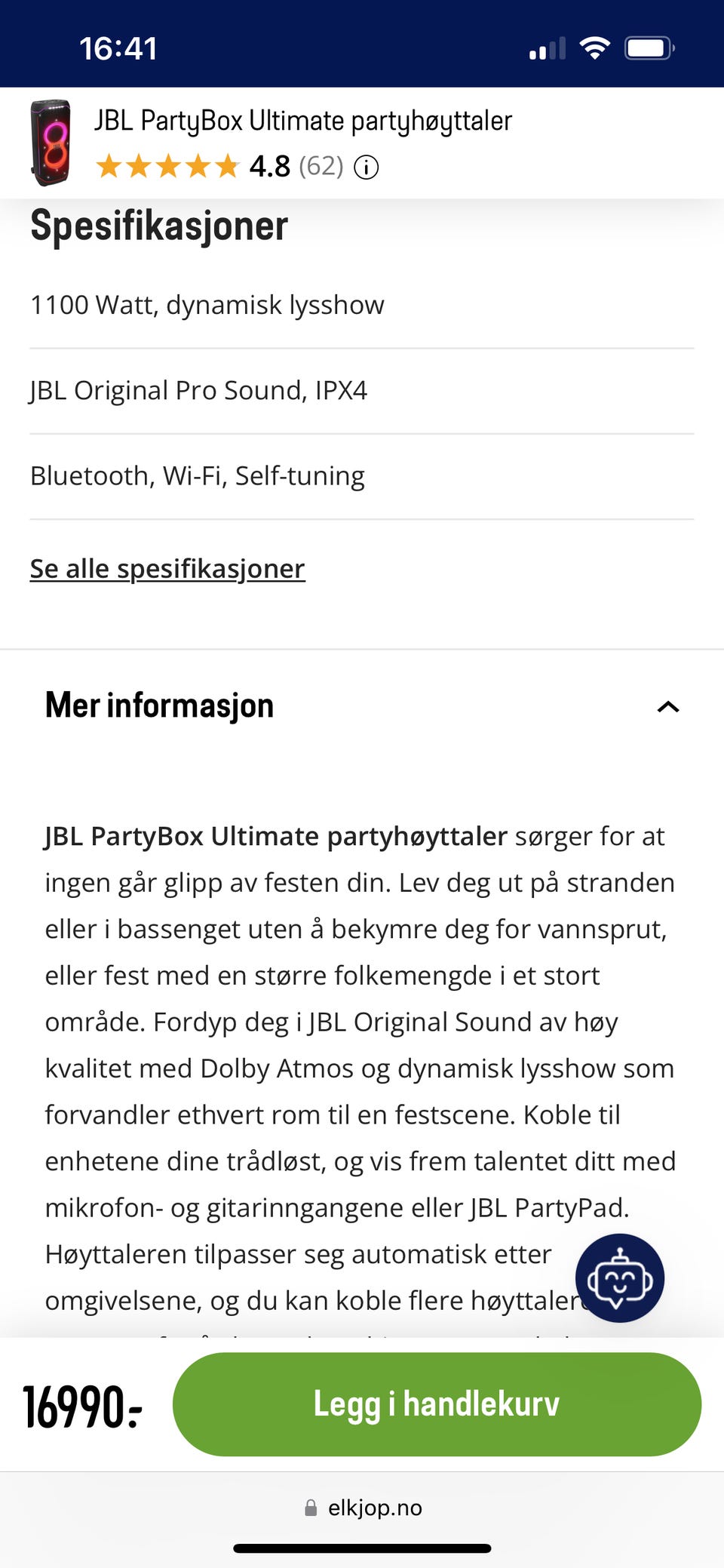724x1568 pixels.
Task: Open Se alle spesifikasjoner
Action: point(167,568)
